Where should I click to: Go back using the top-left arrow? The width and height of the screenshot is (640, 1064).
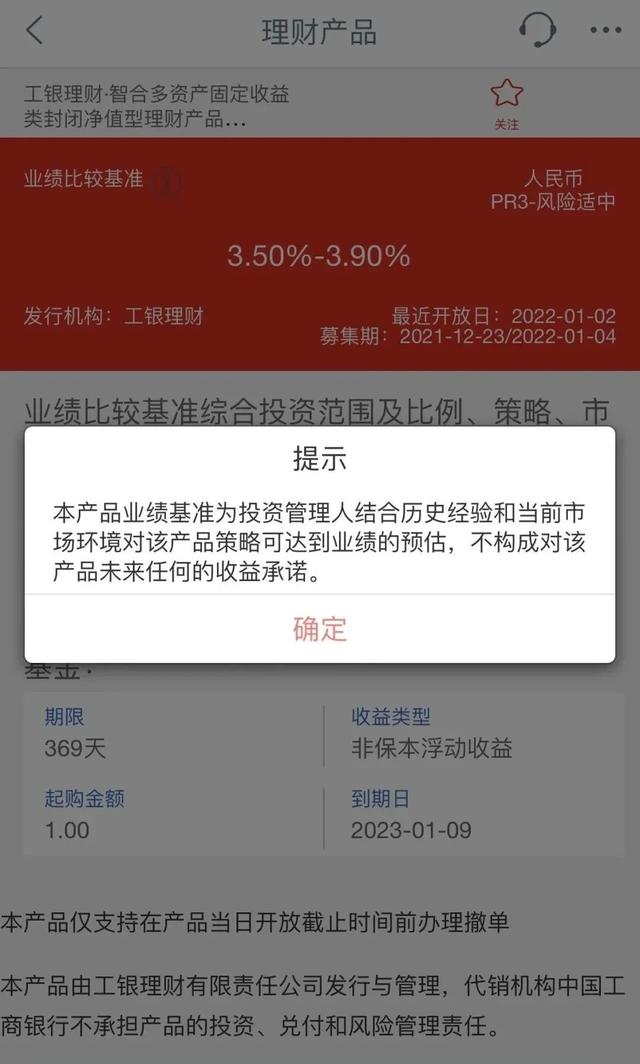point(35,30)
